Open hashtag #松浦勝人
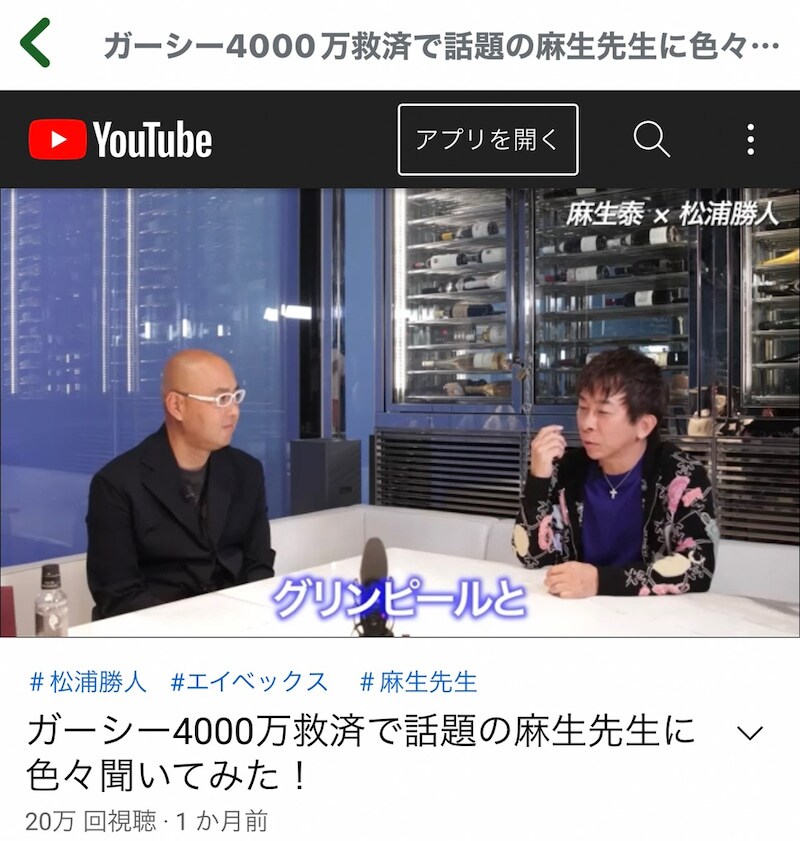 (88, 683)
